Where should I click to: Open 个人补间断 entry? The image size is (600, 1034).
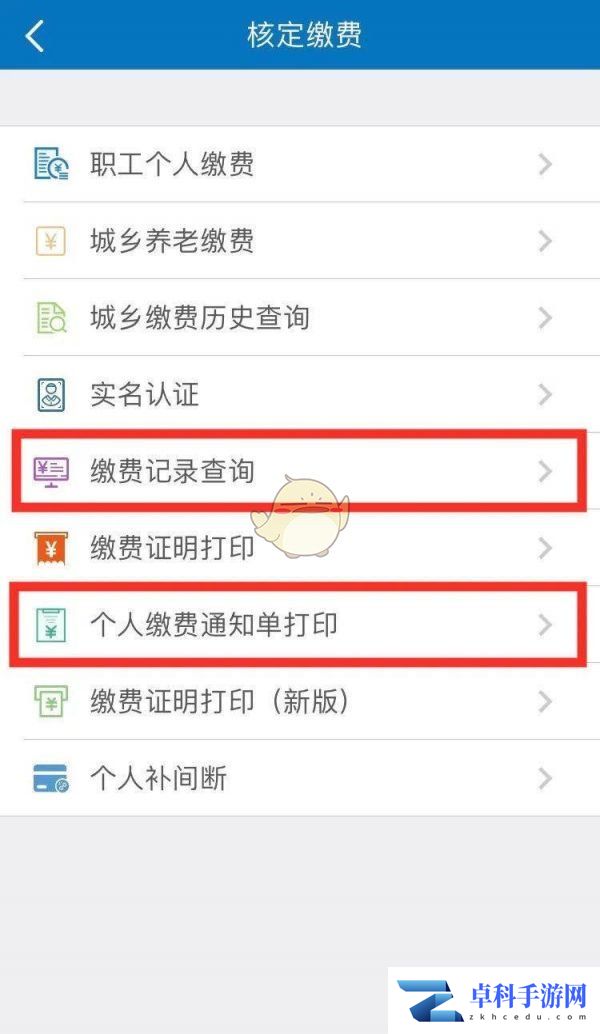pos(158,778)
